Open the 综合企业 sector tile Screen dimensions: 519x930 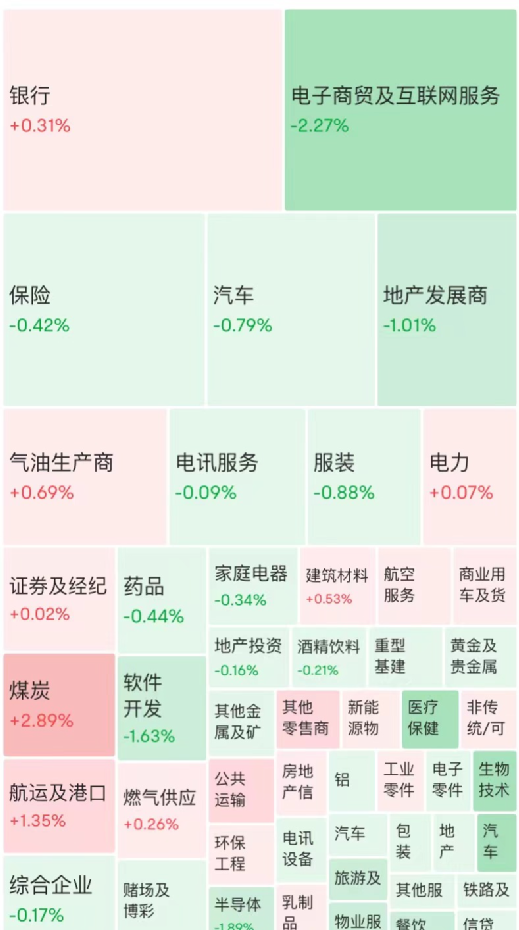[x=59, y=893]
